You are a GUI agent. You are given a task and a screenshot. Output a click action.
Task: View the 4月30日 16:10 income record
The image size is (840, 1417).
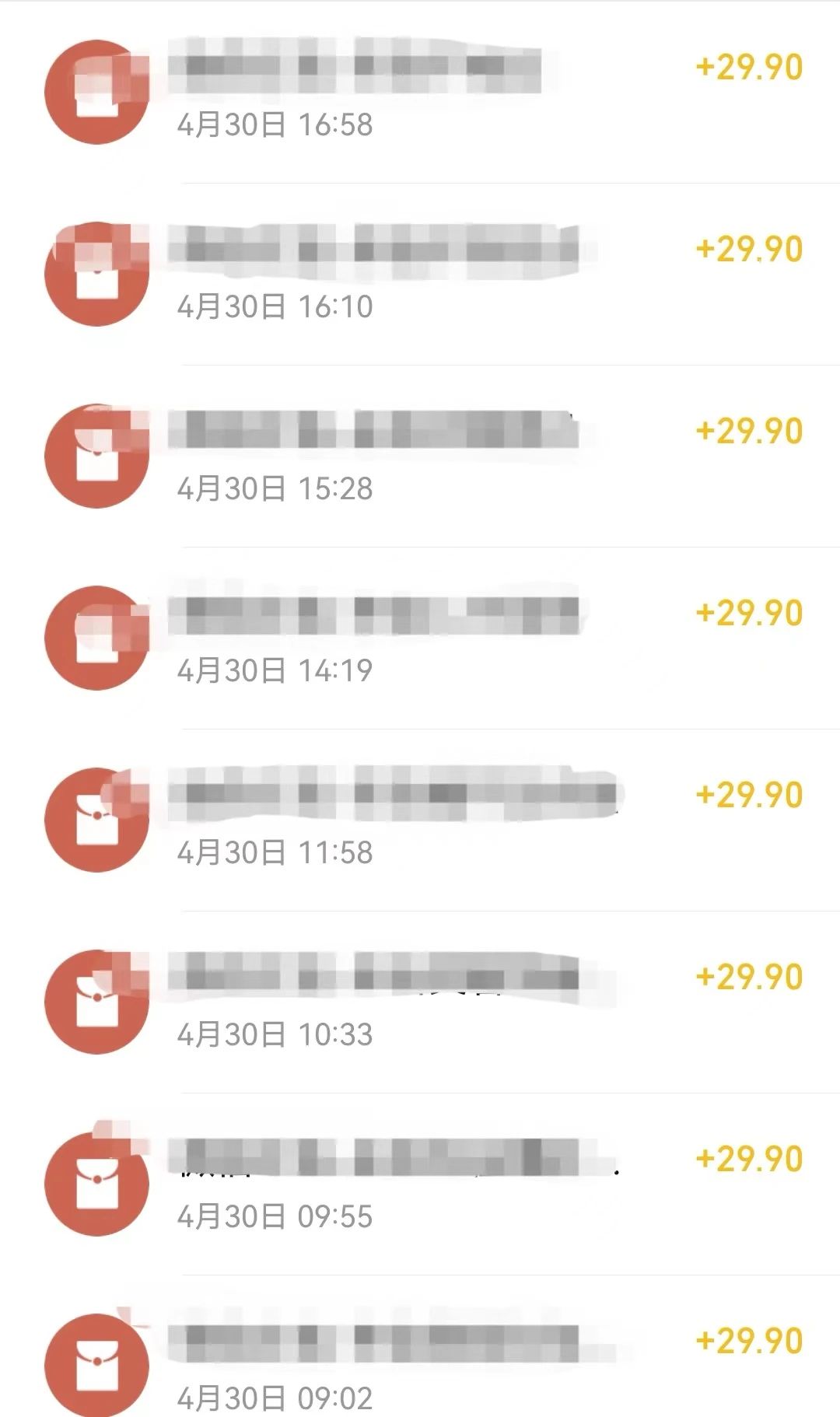(x=420, y=275)
